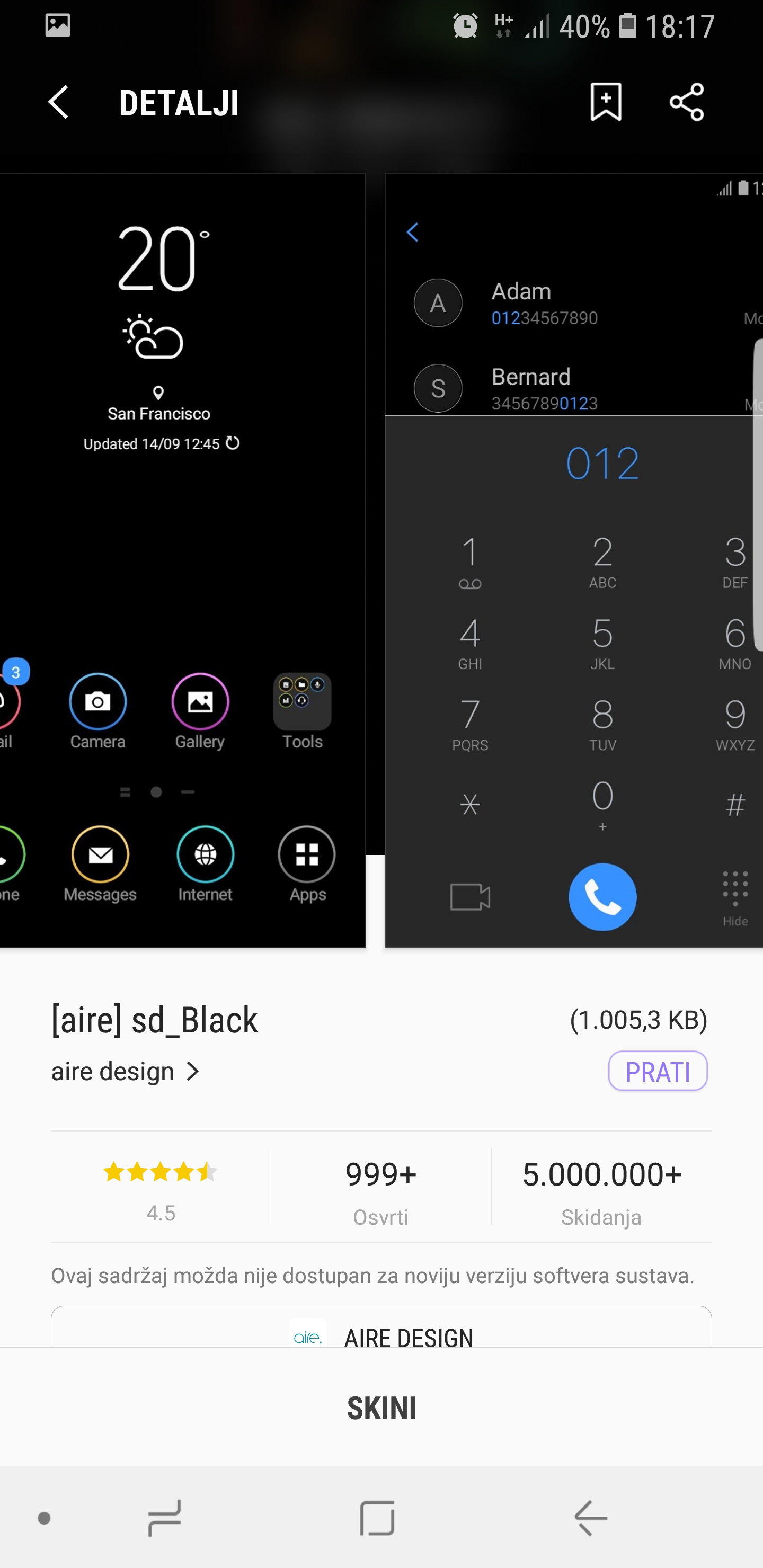This screenshot has width=763, height=1568.
Task: Download the theme with SKINI
Action: click(381, 1407)
